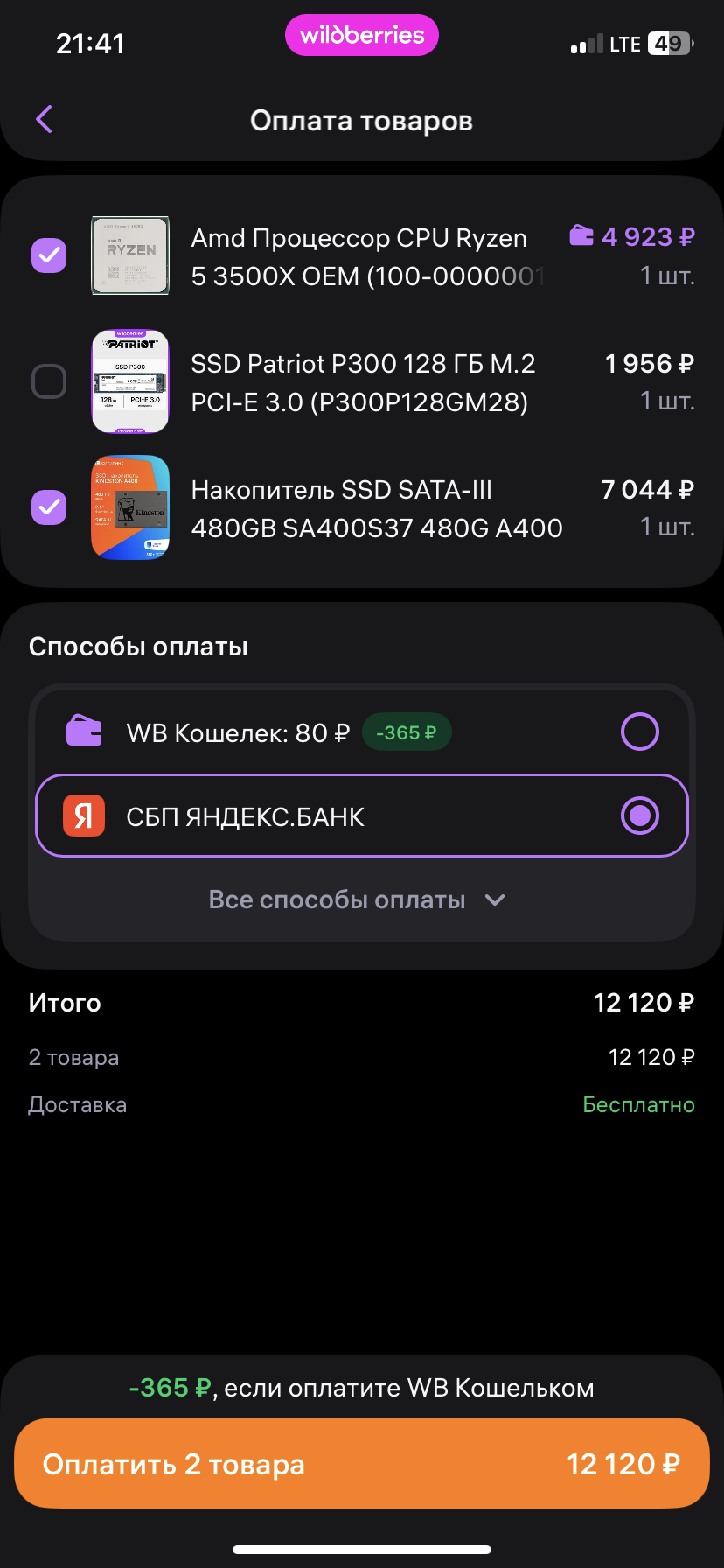724x1568 pixels.
Task: Select WB Кошелек payment radio button
Action: 640,731
